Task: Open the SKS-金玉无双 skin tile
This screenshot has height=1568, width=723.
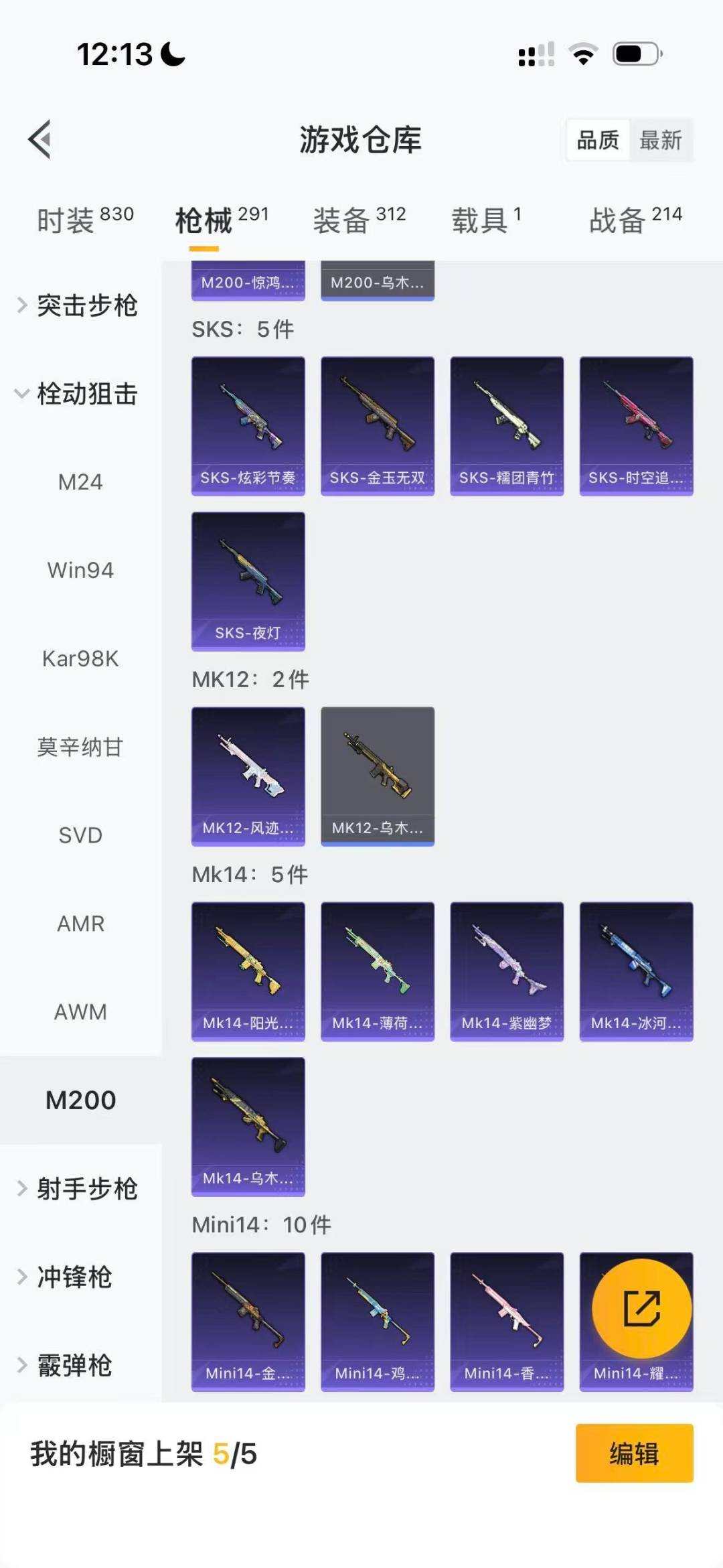Action: point(377,425)
